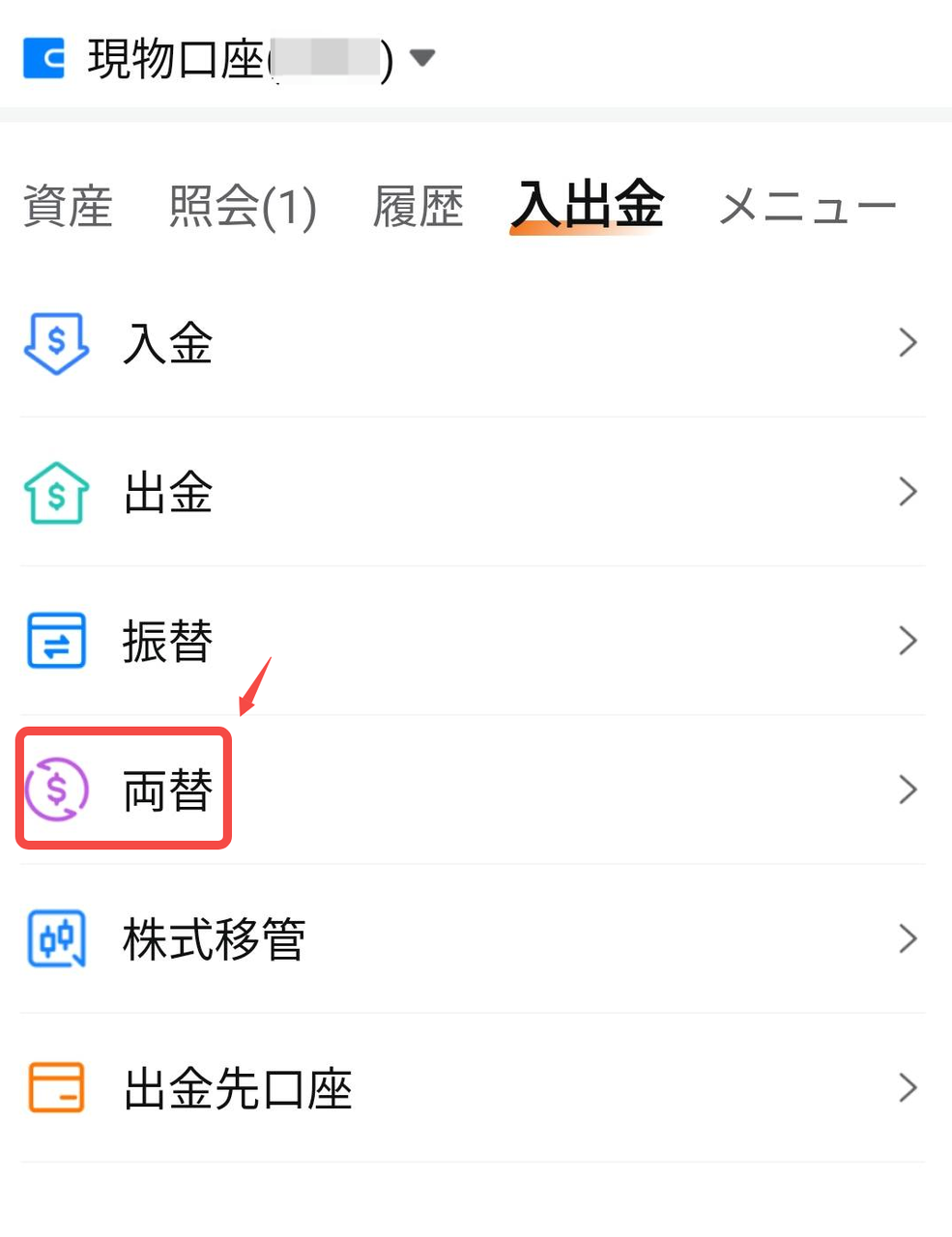Image resolution: width=952 pixels, height=1237 pixels.
Task: Switch to the 履歴 tab
Action: pyautogui.click(x=418, y=207)
